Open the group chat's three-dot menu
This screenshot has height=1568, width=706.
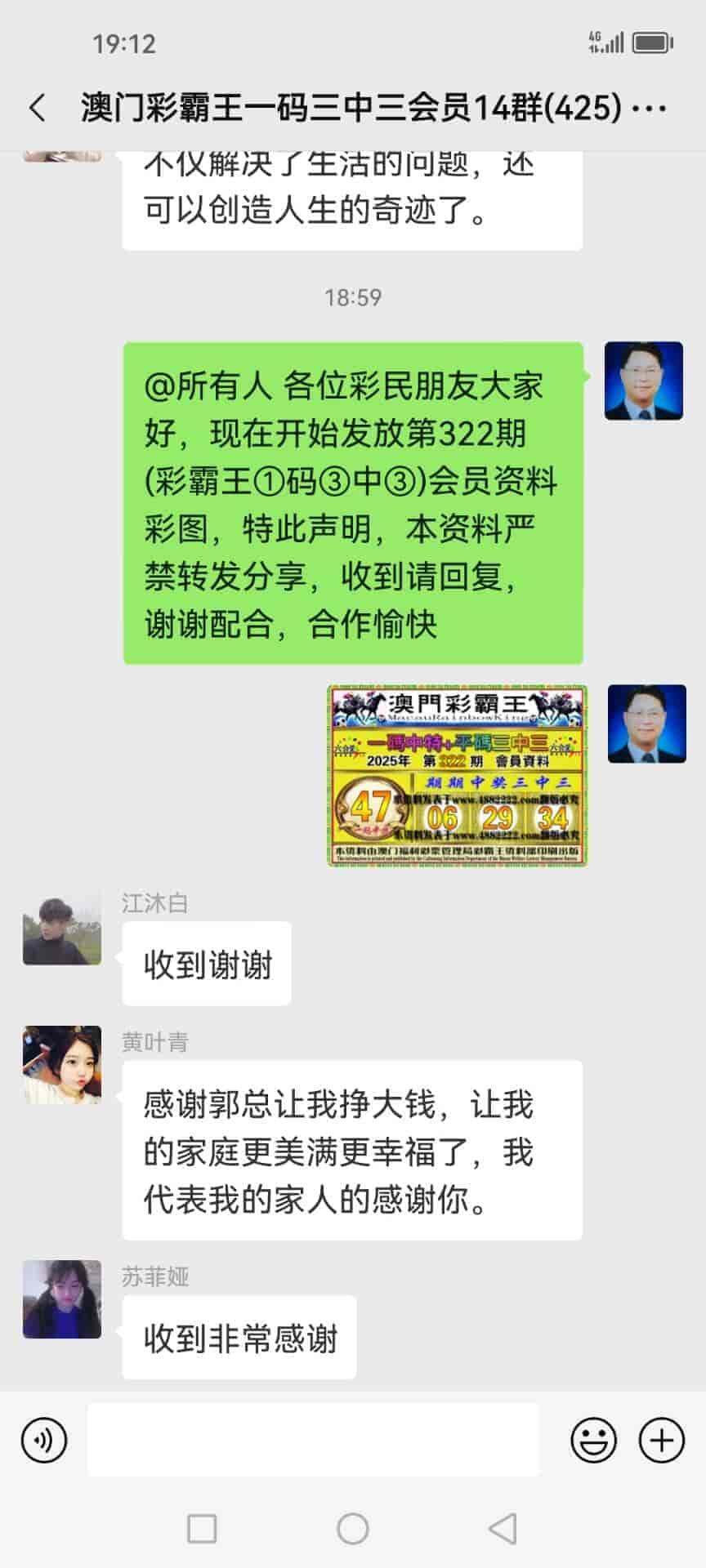pyautogui.click(x=650, y=108)
